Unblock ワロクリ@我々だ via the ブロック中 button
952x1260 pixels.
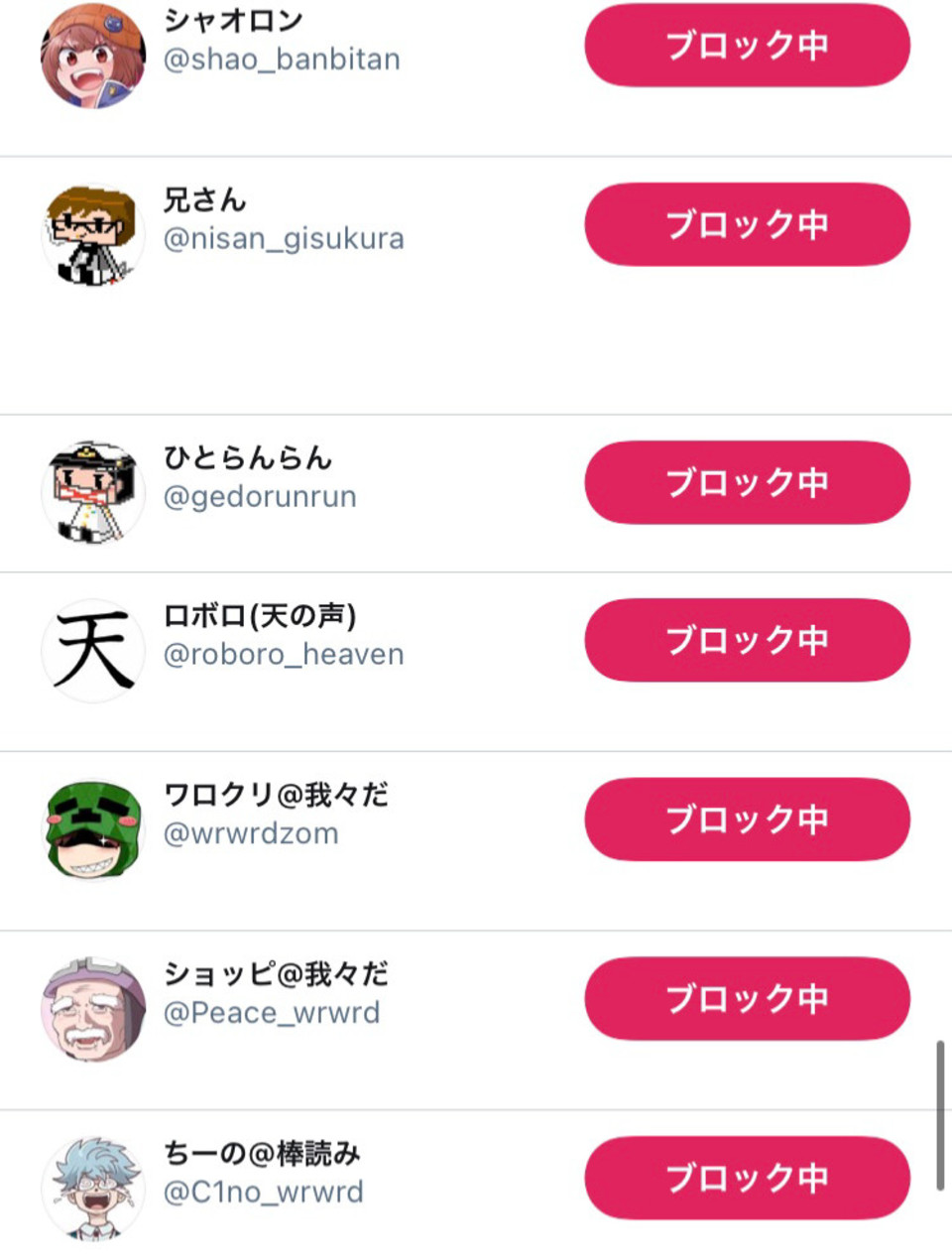(747, 819)
